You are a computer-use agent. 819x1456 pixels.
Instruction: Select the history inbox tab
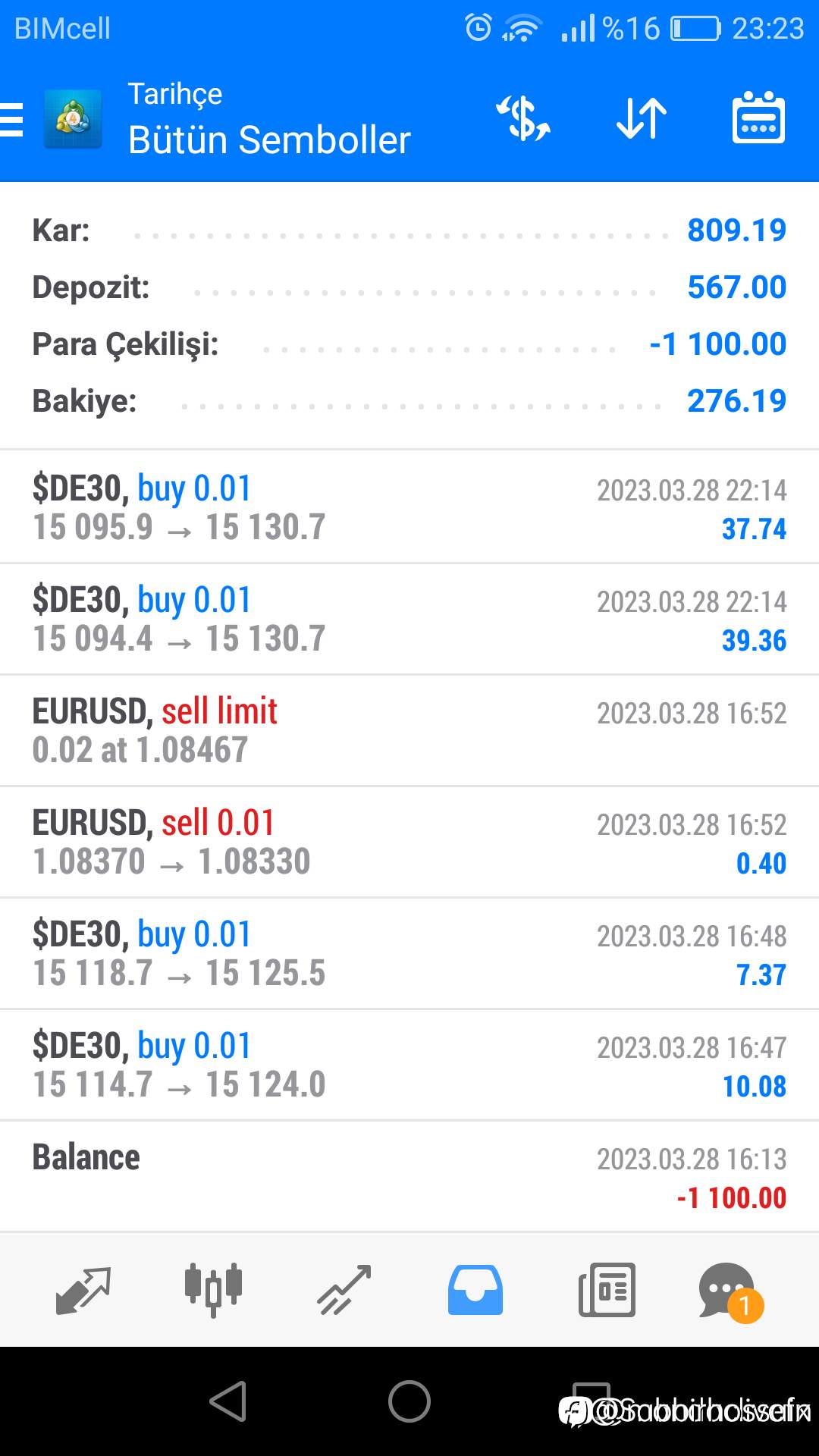pos(475,1290)
